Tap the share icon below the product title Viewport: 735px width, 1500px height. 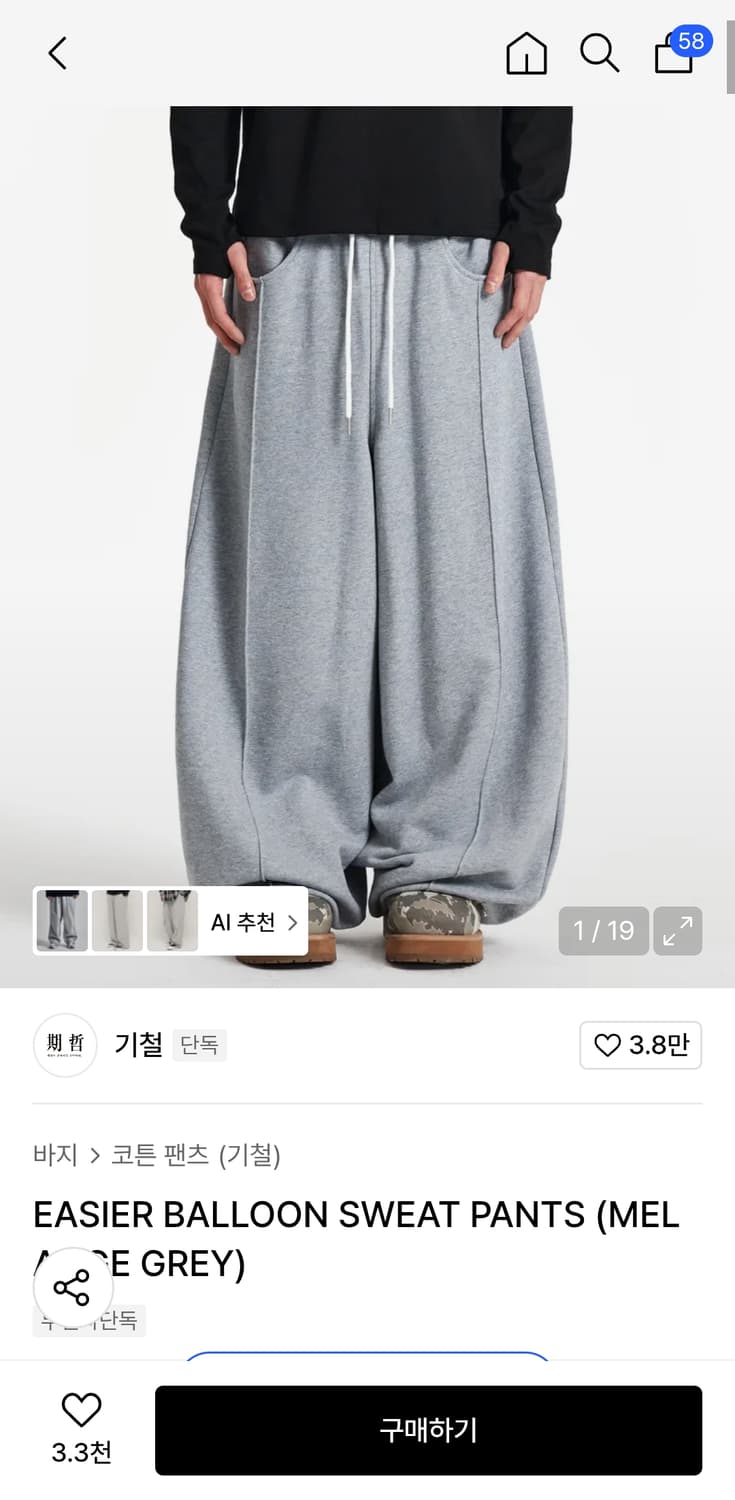pyautogui.click(x=75, y=1287)
